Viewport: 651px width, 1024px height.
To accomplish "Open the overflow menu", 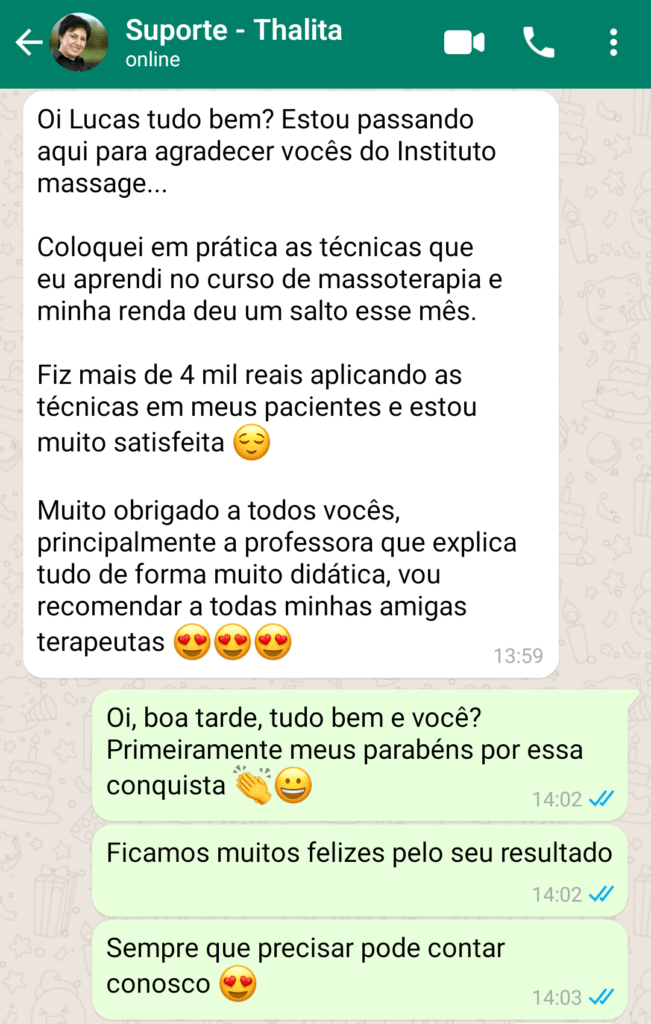I will tap(613, 43).
